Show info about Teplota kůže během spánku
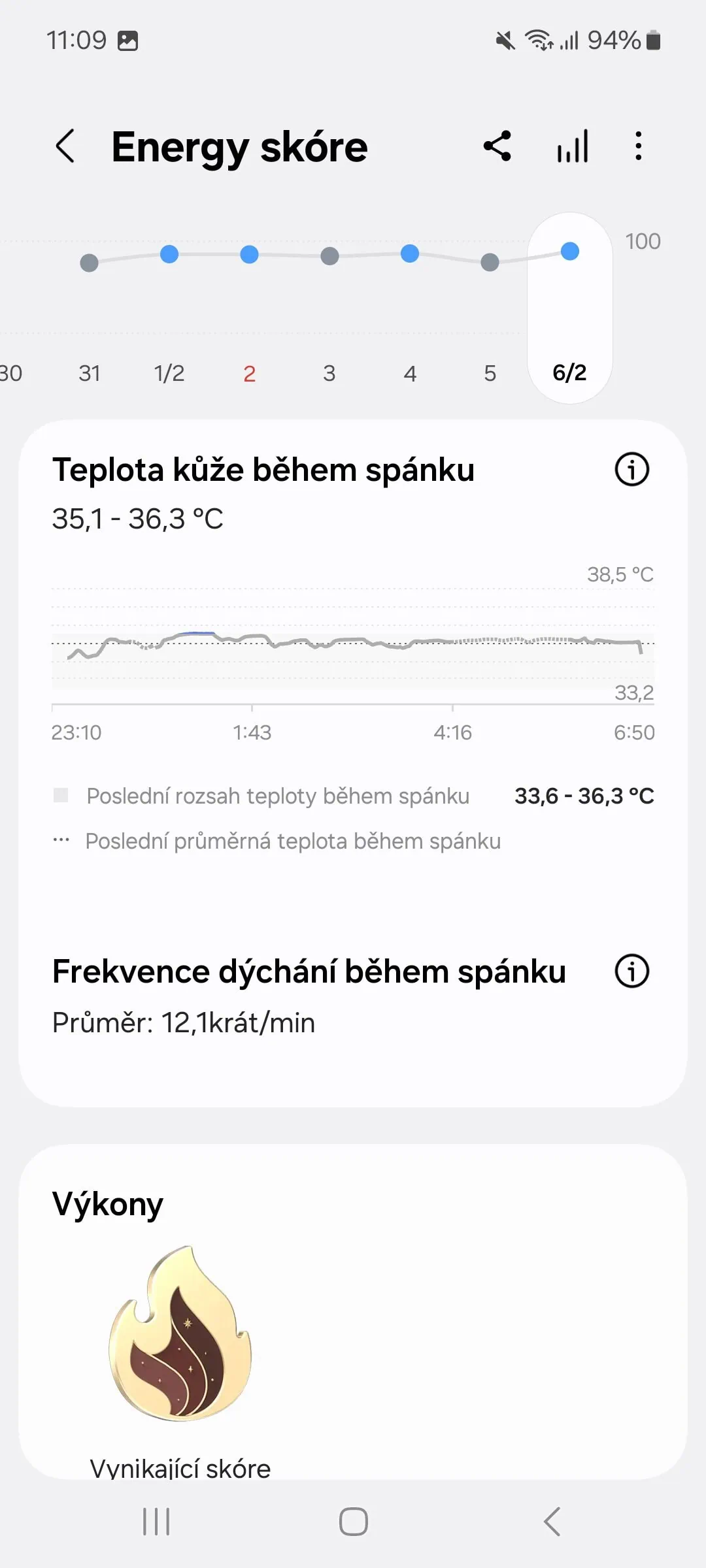This screenshot has width=706, height=1568. [x=631, y=469]
